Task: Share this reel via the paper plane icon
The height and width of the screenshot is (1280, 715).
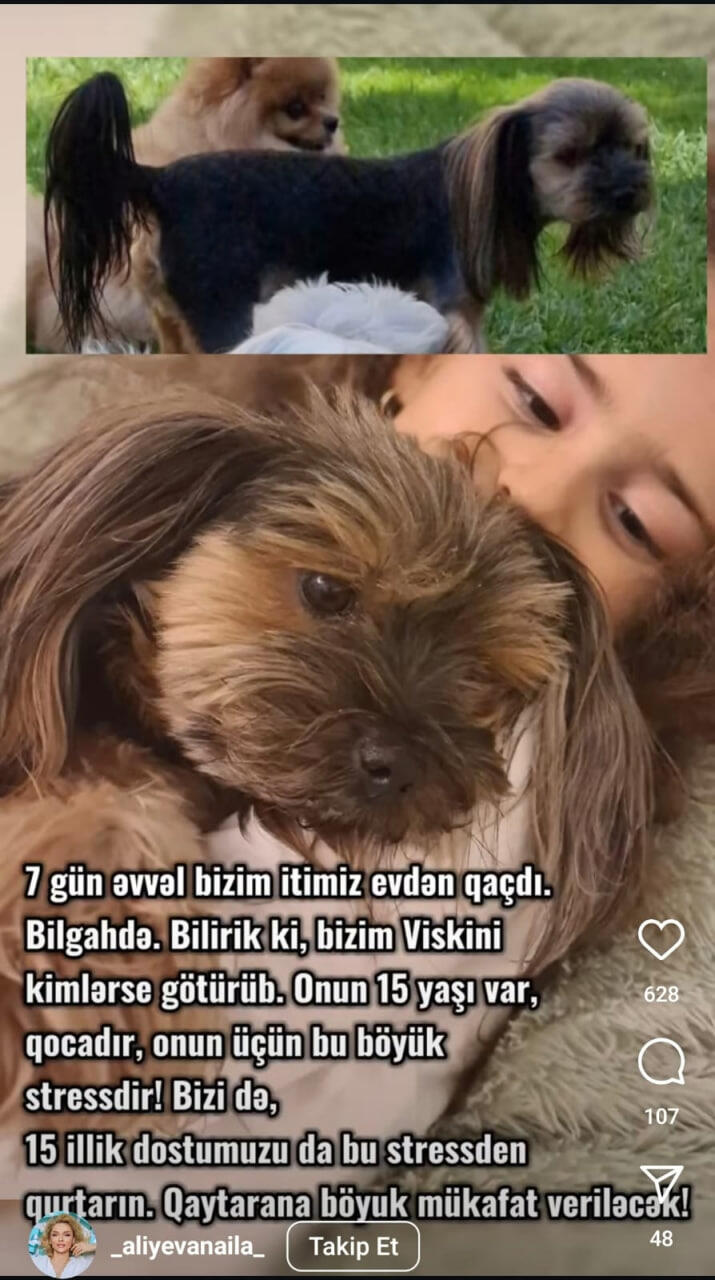Action: [661, 1185]
